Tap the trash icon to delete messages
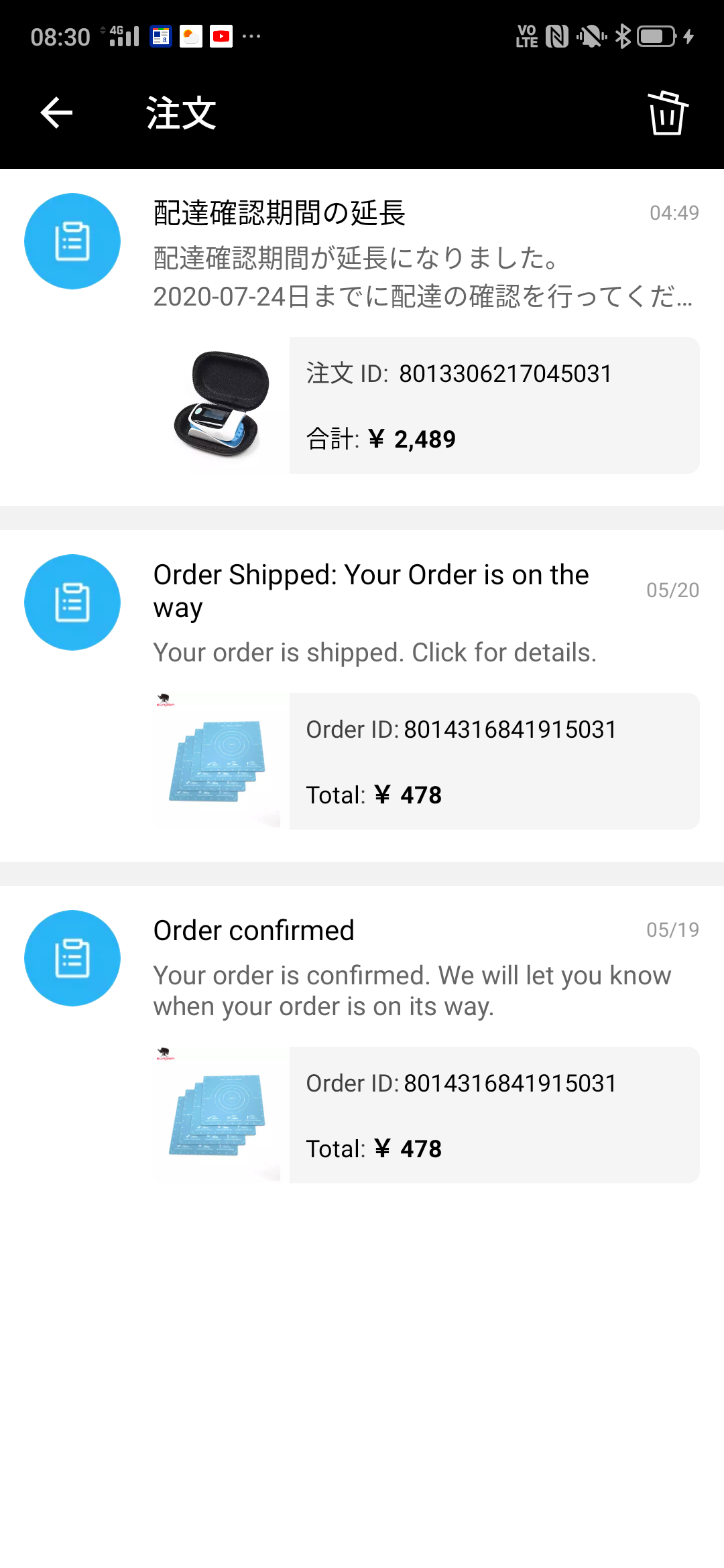The image size is (724, 1568). 667,113
